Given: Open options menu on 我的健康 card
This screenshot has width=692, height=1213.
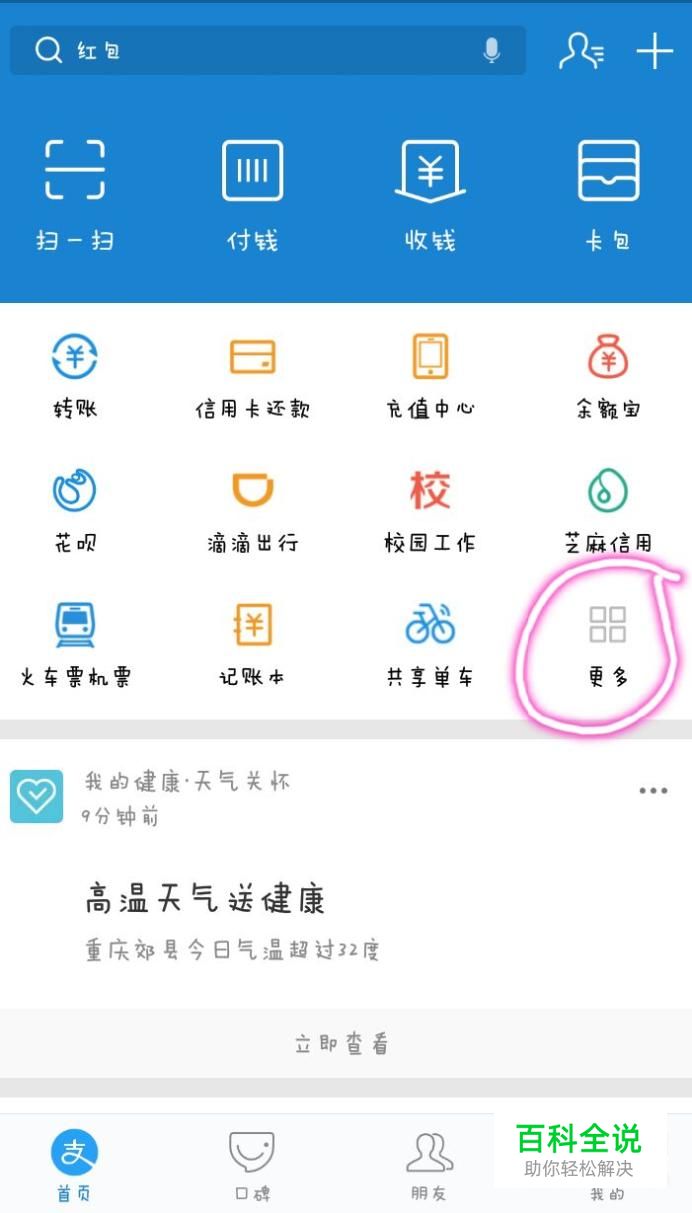Looking at the screenshot, I should pos(653,791).
